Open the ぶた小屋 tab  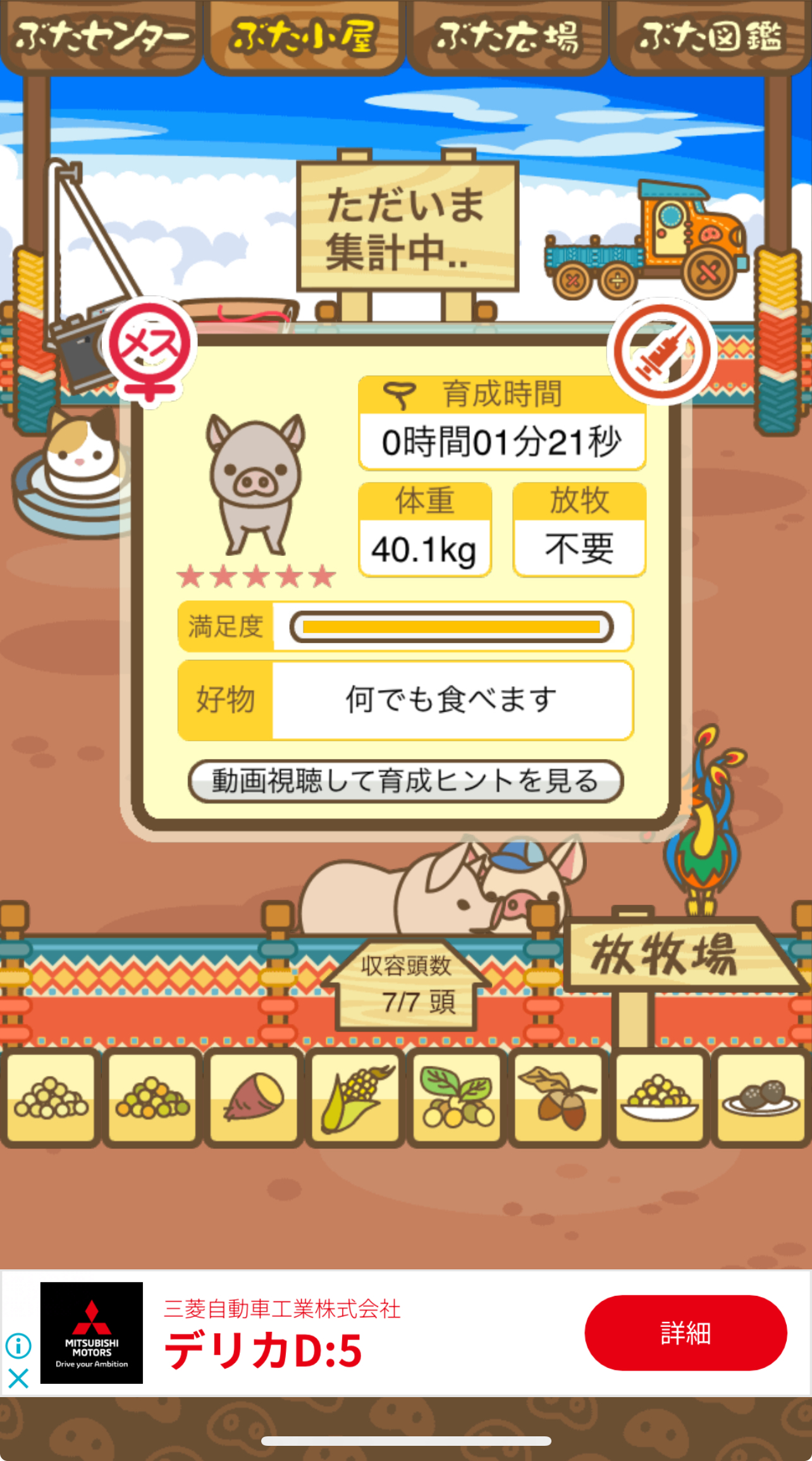click(304, 37)
